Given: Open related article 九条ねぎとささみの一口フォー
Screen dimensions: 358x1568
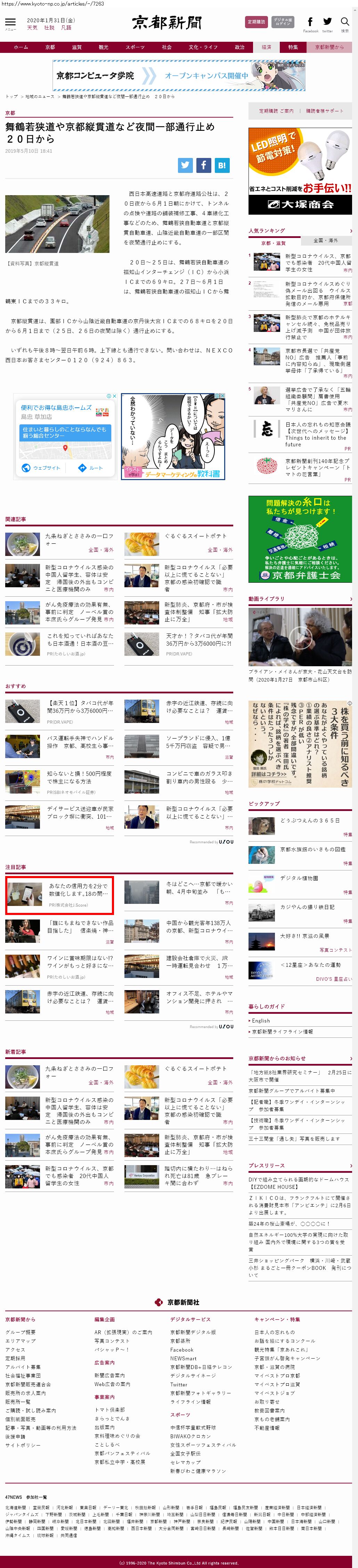Looking at the screenshot, I should (79, 539).
